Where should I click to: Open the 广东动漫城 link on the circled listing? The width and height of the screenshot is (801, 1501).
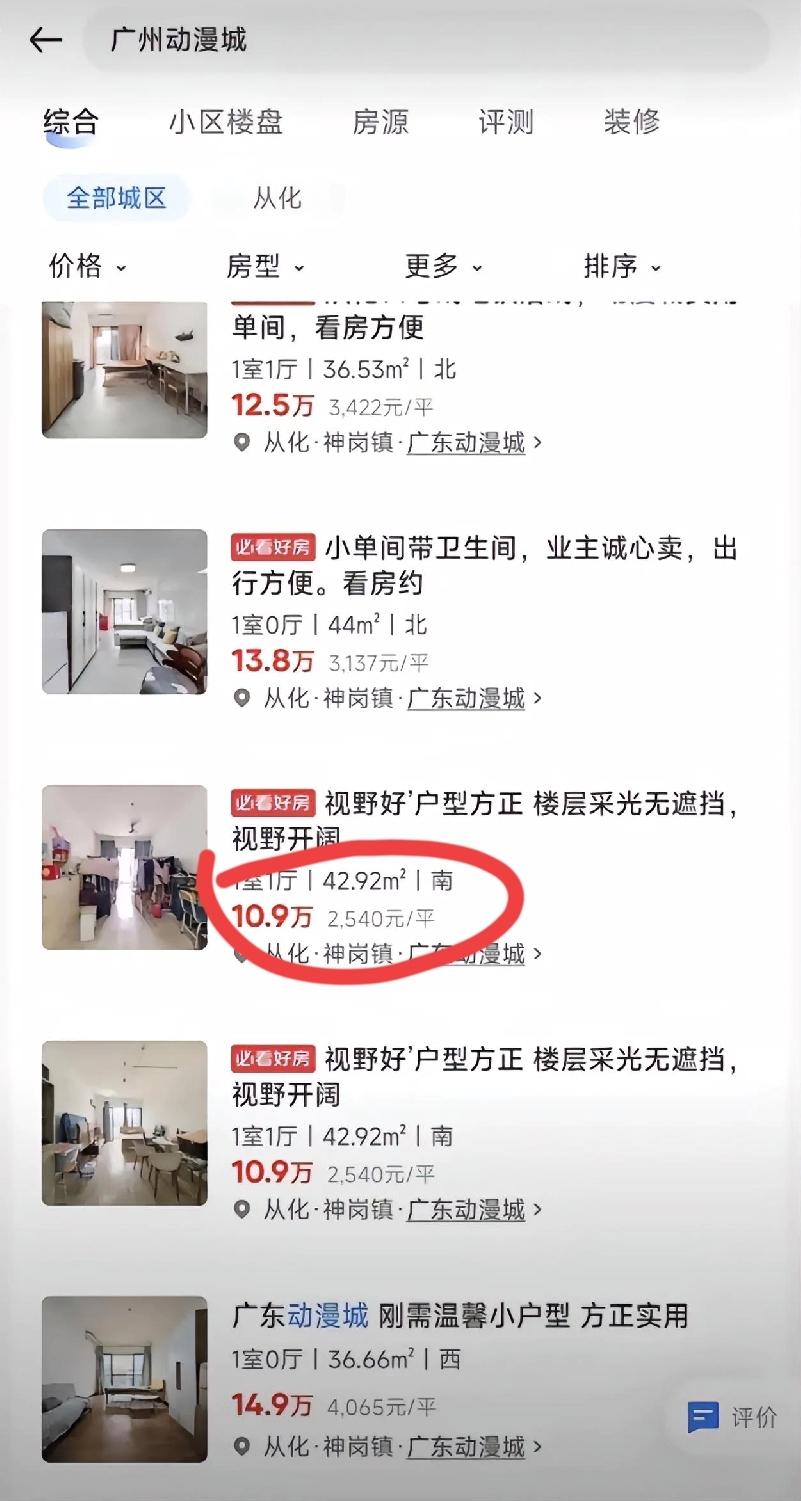coord(463,954)
